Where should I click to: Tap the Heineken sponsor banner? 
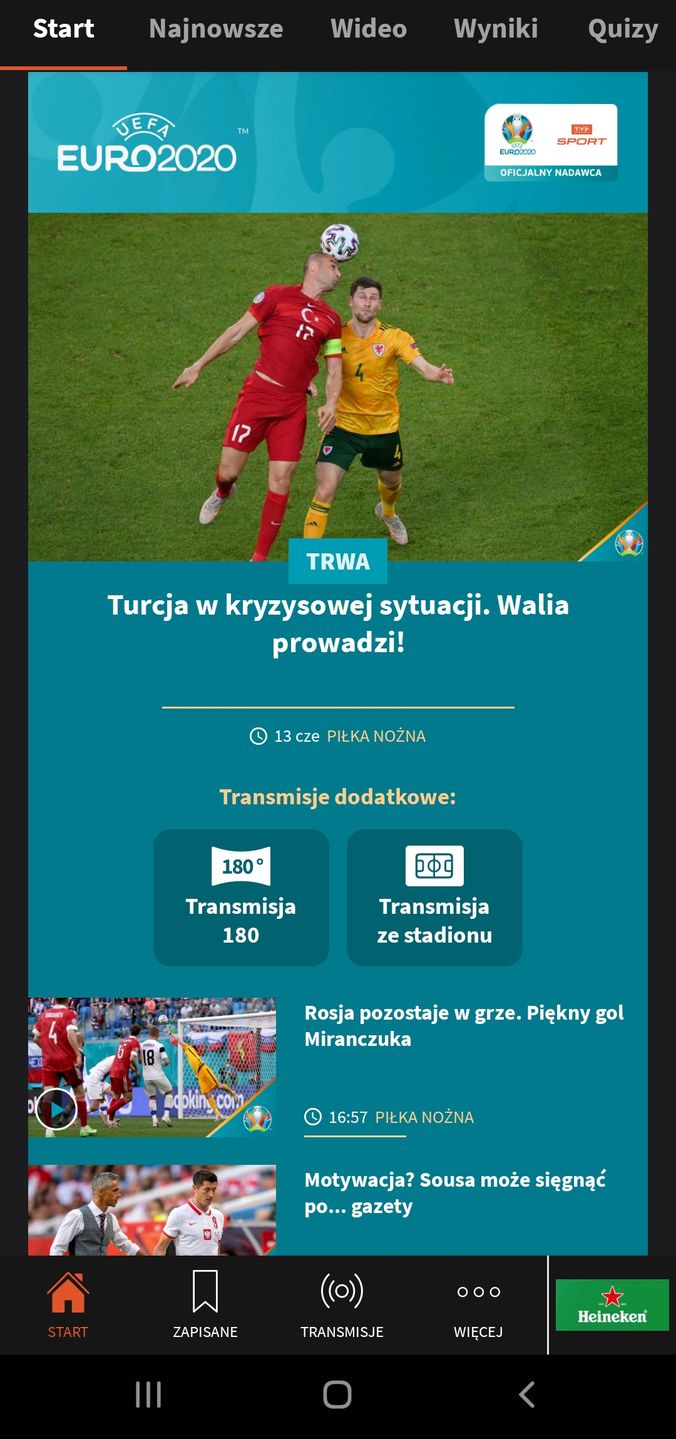point(612,1304)
